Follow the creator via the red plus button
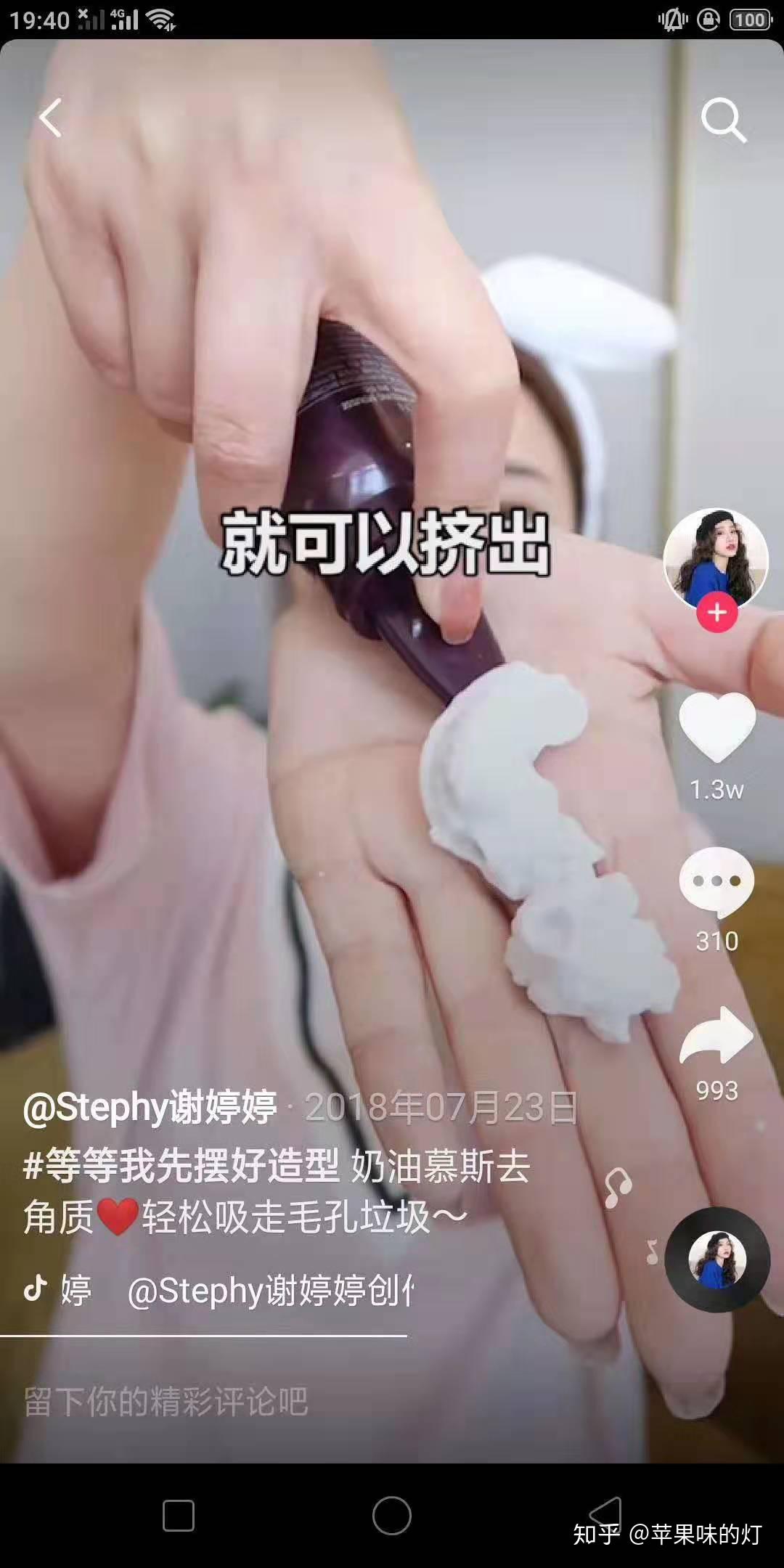This screenshot has width=784, height=1568. point(717,613)
